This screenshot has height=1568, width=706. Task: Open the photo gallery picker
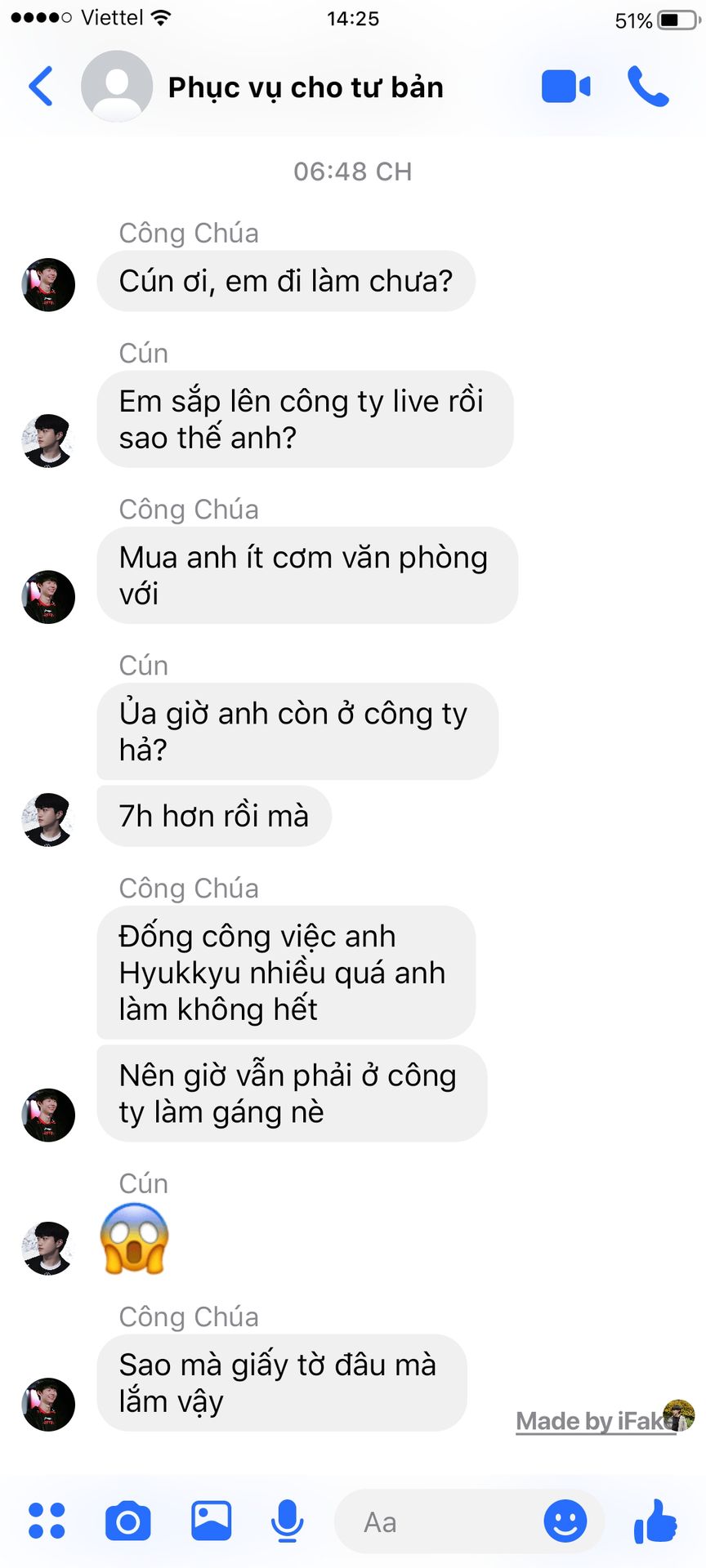point(211,1521)
